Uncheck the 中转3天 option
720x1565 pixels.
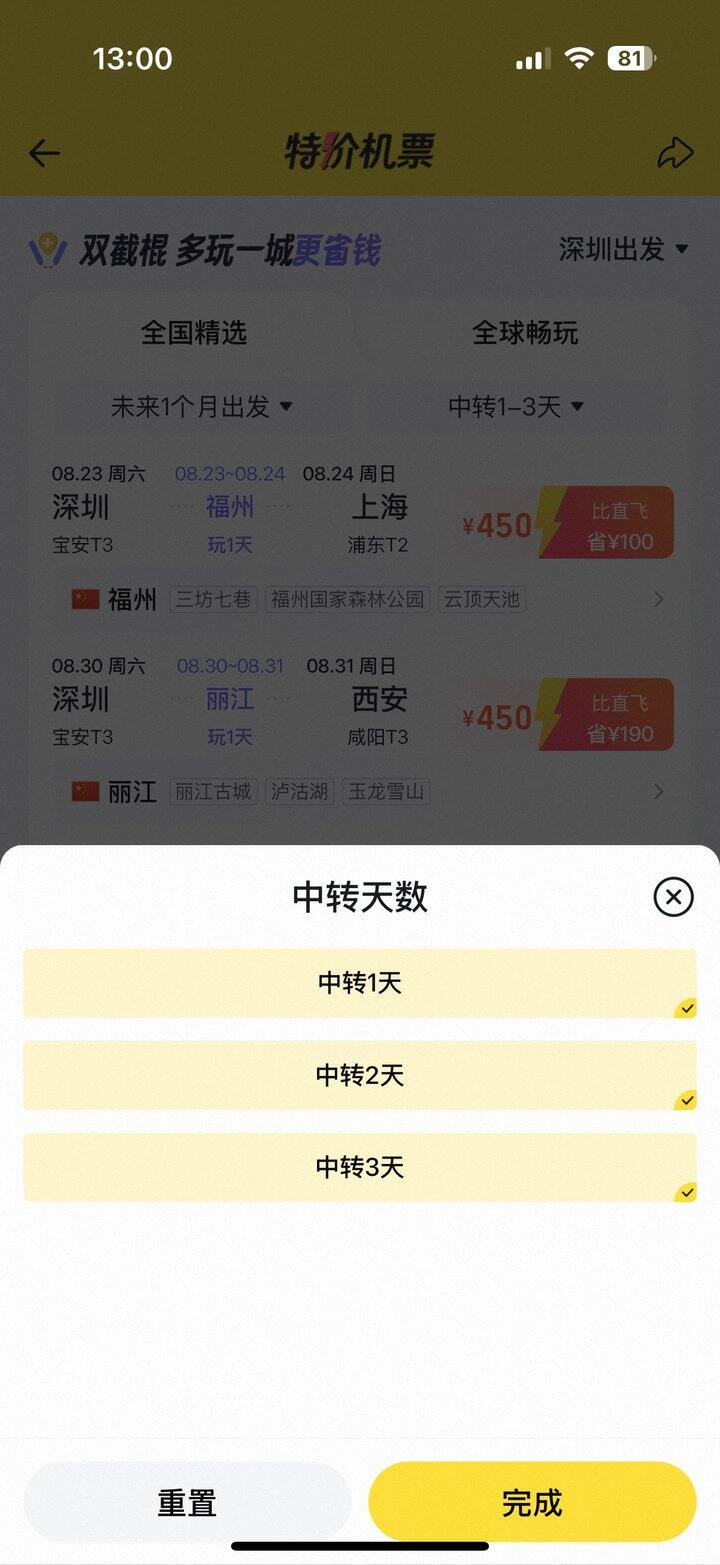(x=360, y=1167)
